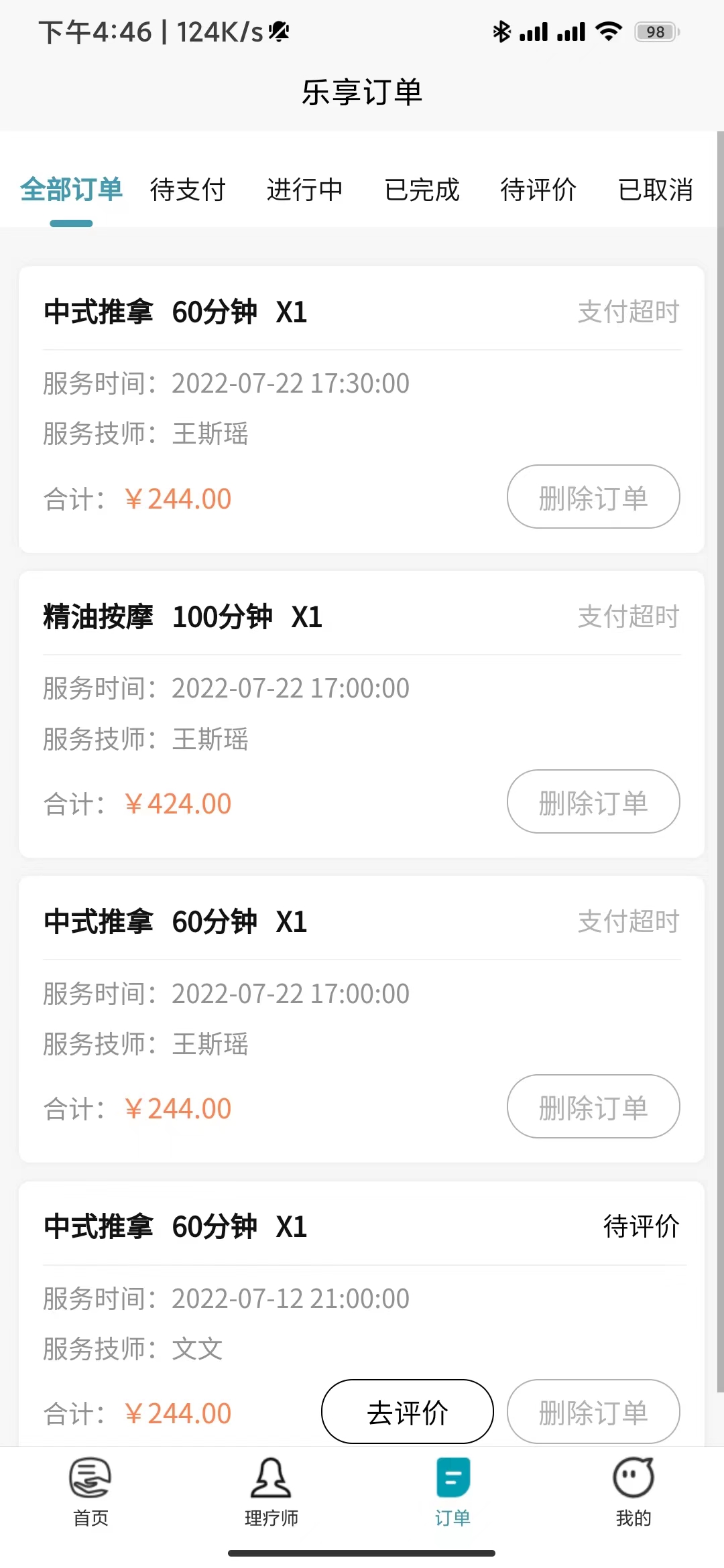Go to the 首页 tab
This screenshot has width=724, height=1568.
(90, 1486)
